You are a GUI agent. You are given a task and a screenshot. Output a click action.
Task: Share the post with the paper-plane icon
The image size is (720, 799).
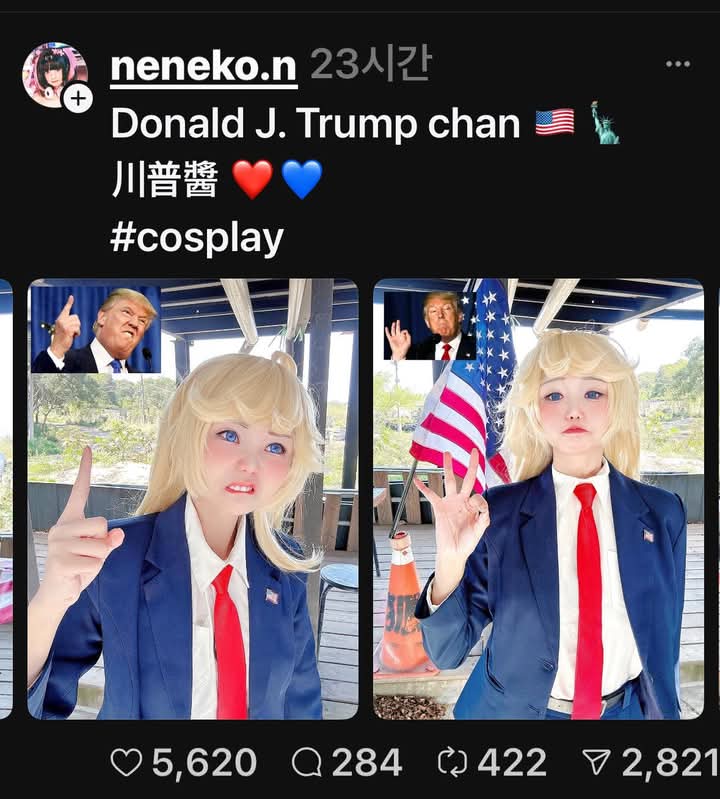point(597,763)
